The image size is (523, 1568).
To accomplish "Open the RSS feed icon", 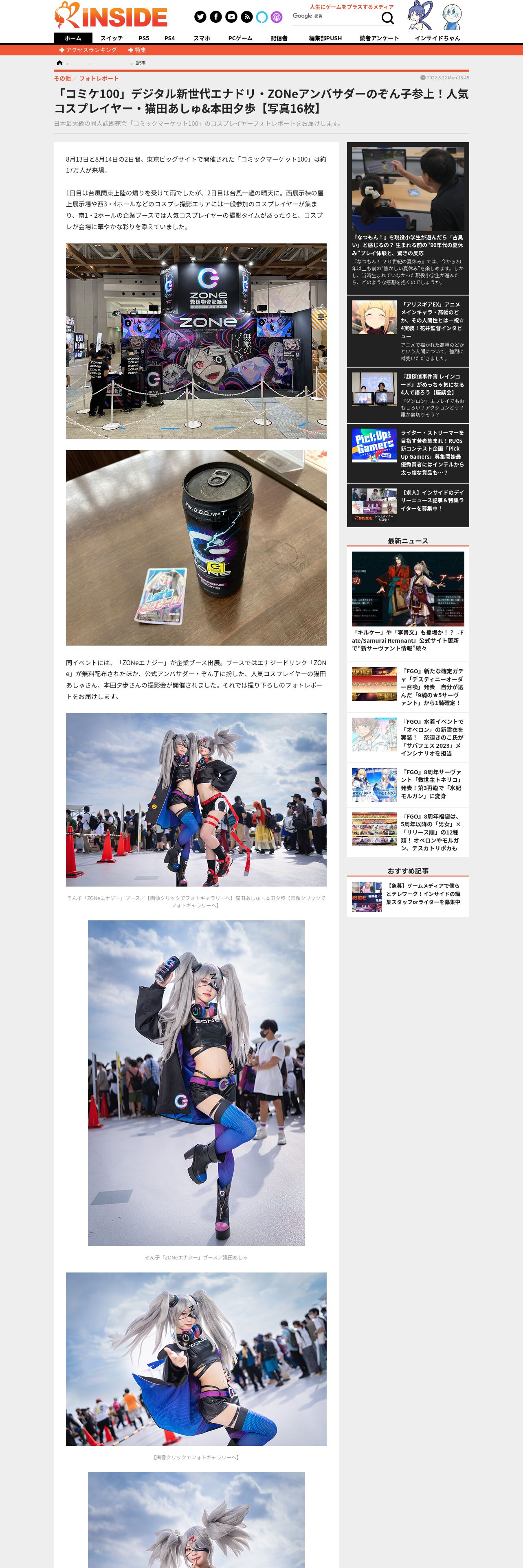I will pos(246,17).
